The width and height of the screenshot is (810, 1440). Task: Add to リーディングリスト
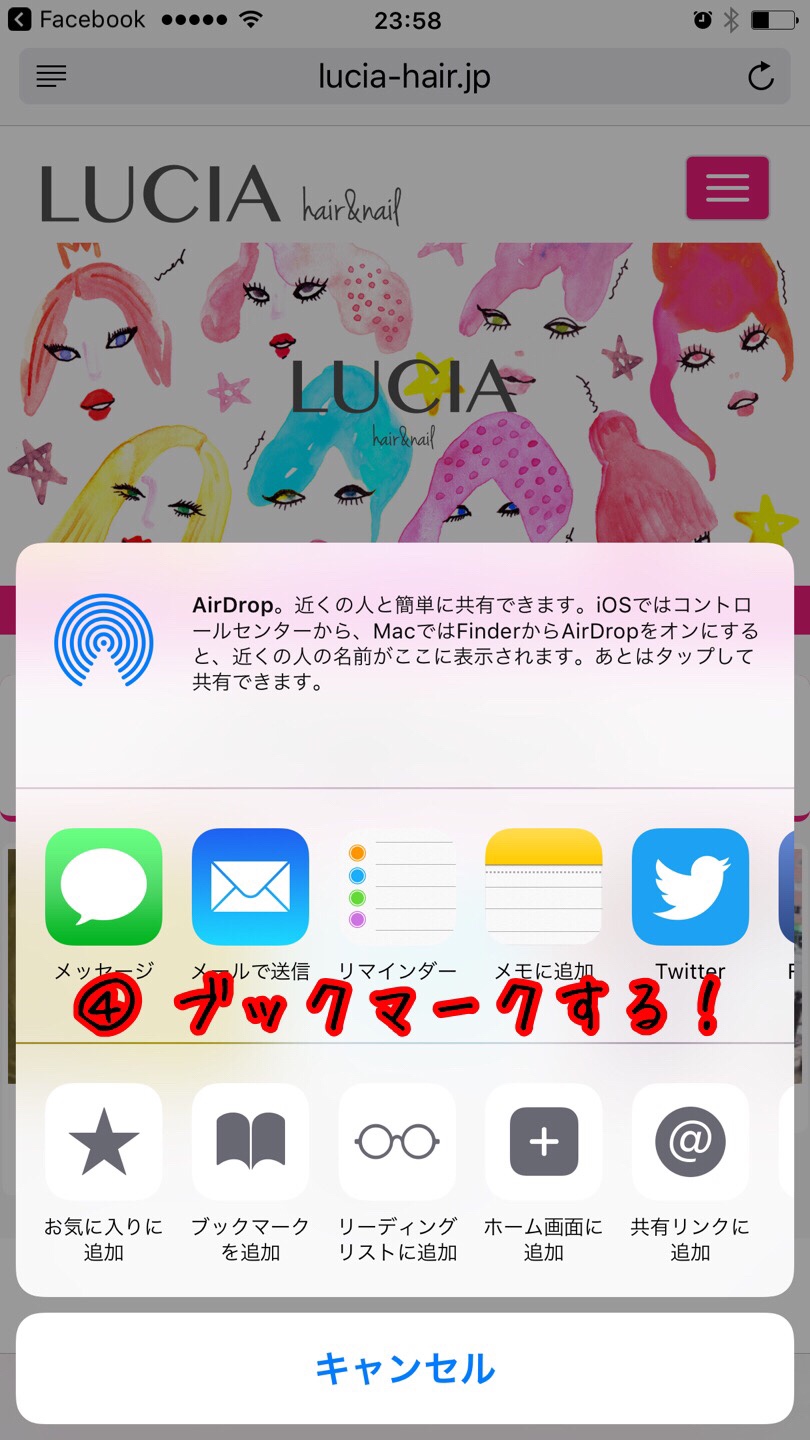pyautogui.click(x=397, y=1142)
